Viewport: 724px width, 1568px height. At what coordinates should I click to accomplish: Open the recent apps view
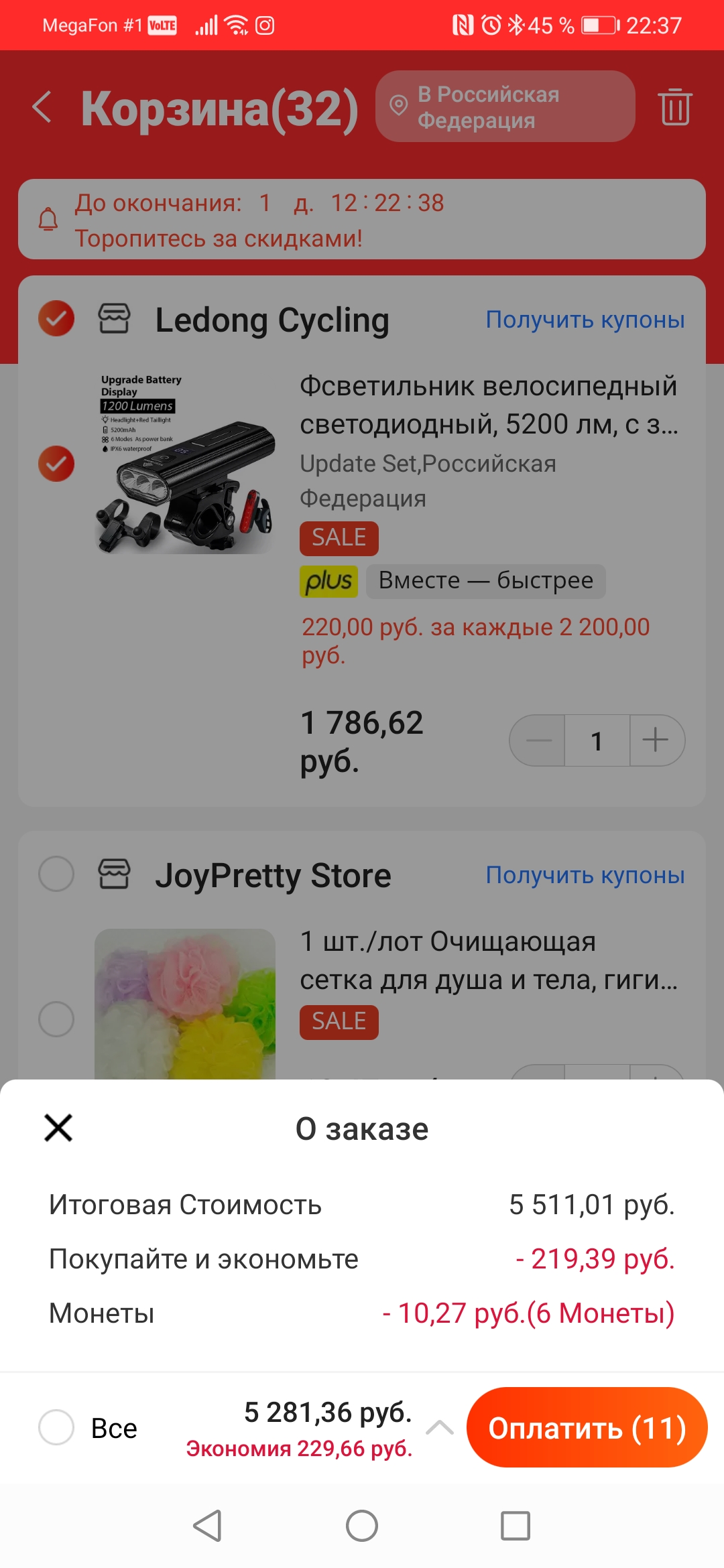pos(516,1526)
